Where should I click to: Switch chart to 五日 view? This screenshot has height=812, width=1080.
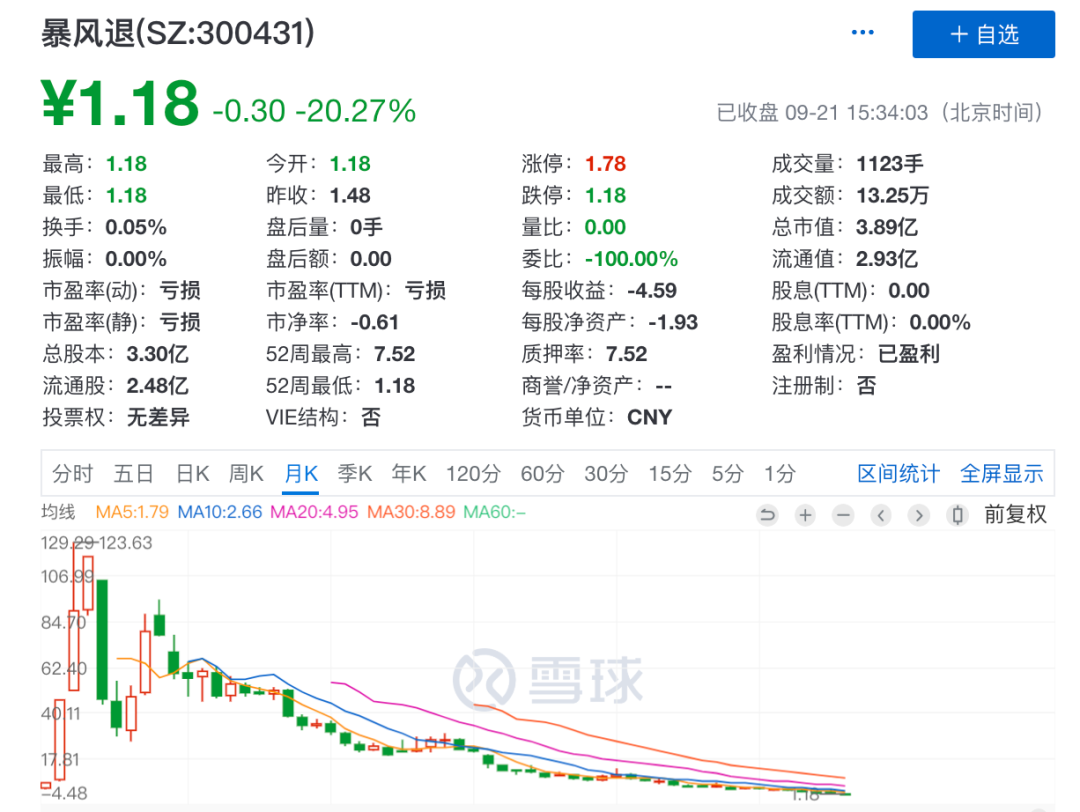(x=133, y=473)
